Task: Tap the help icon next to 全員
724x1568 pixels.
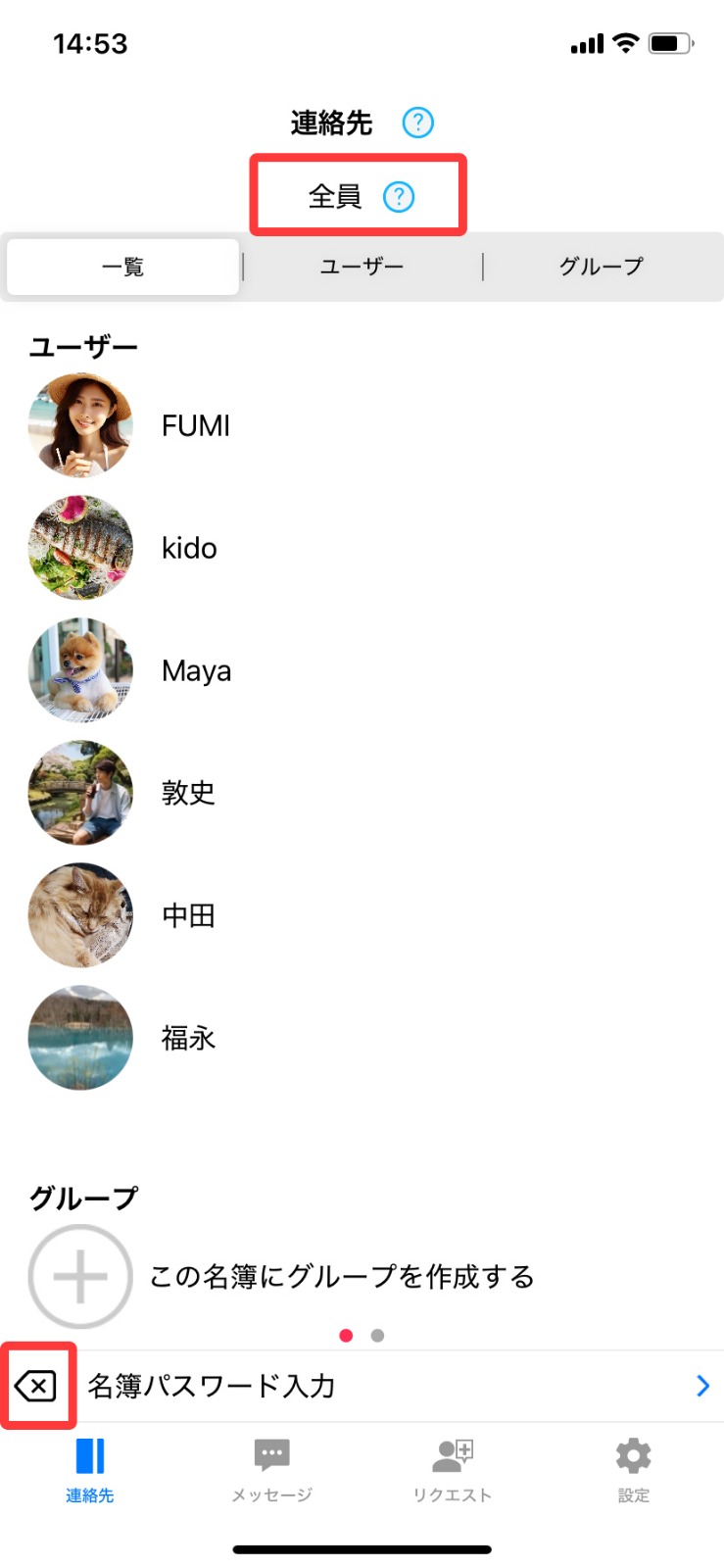Action: (x=399, y=197)
